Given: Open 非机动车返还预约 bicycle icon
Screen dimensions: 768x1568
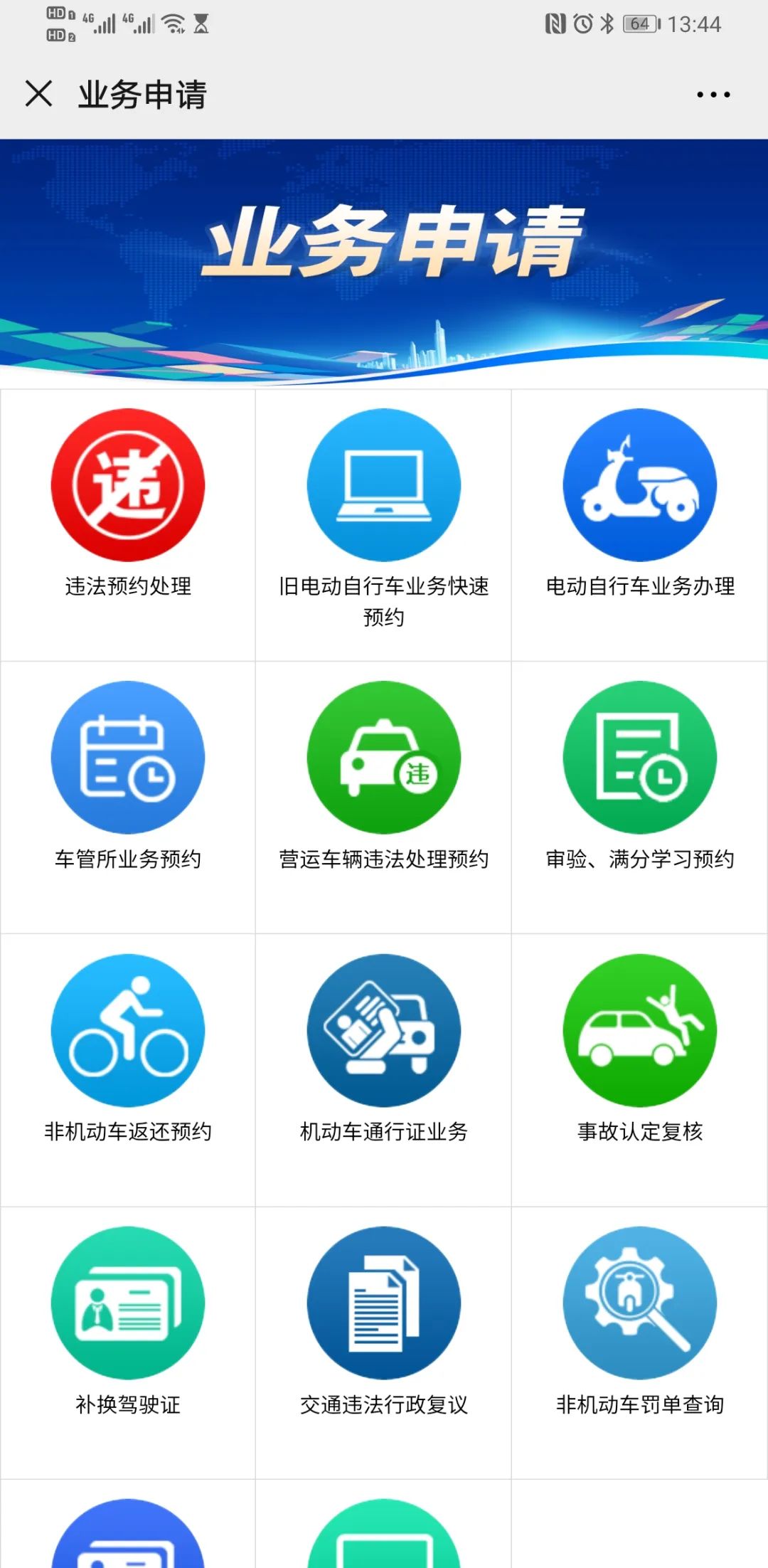Looking at the screenshot, I should click(x=127, y=1030).
